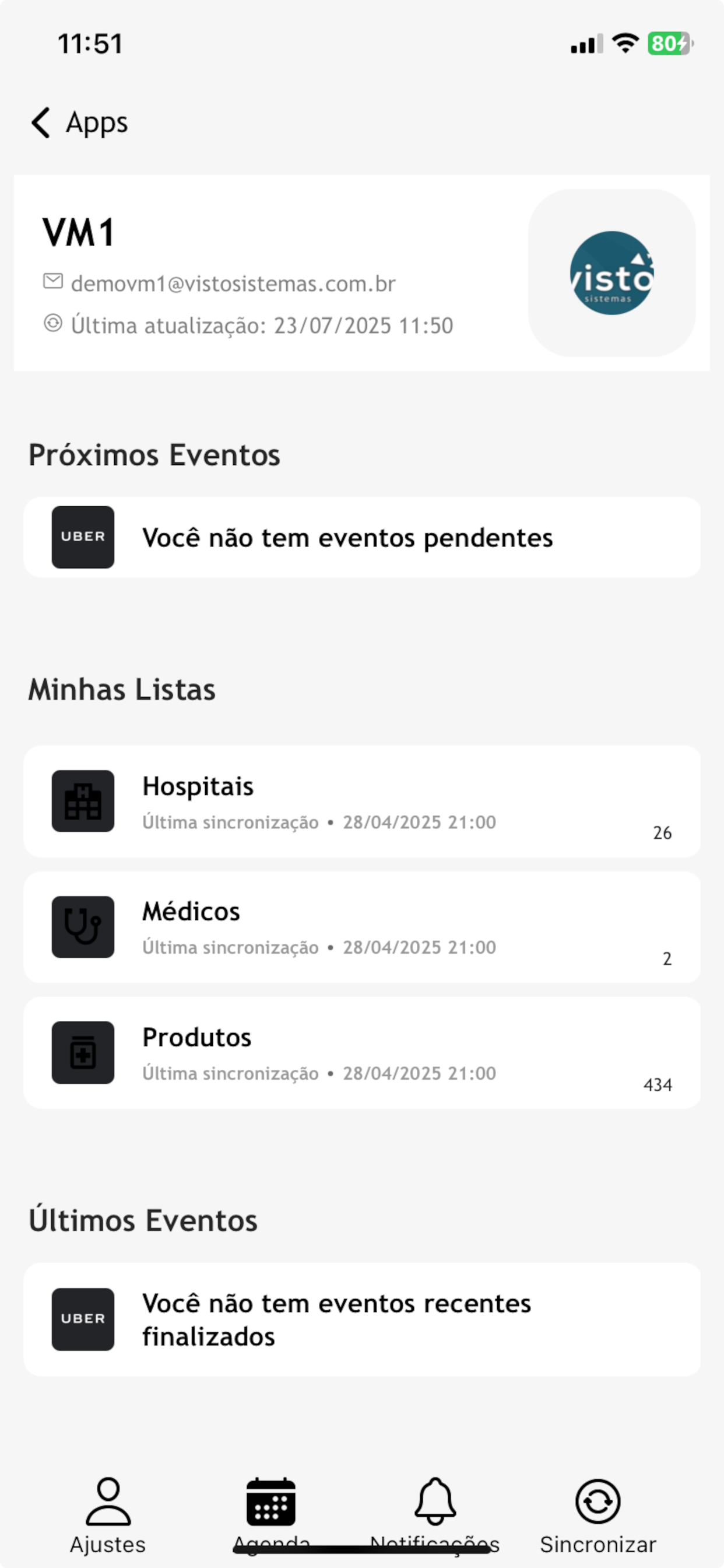Open the Médicos list

click(361, 926)
